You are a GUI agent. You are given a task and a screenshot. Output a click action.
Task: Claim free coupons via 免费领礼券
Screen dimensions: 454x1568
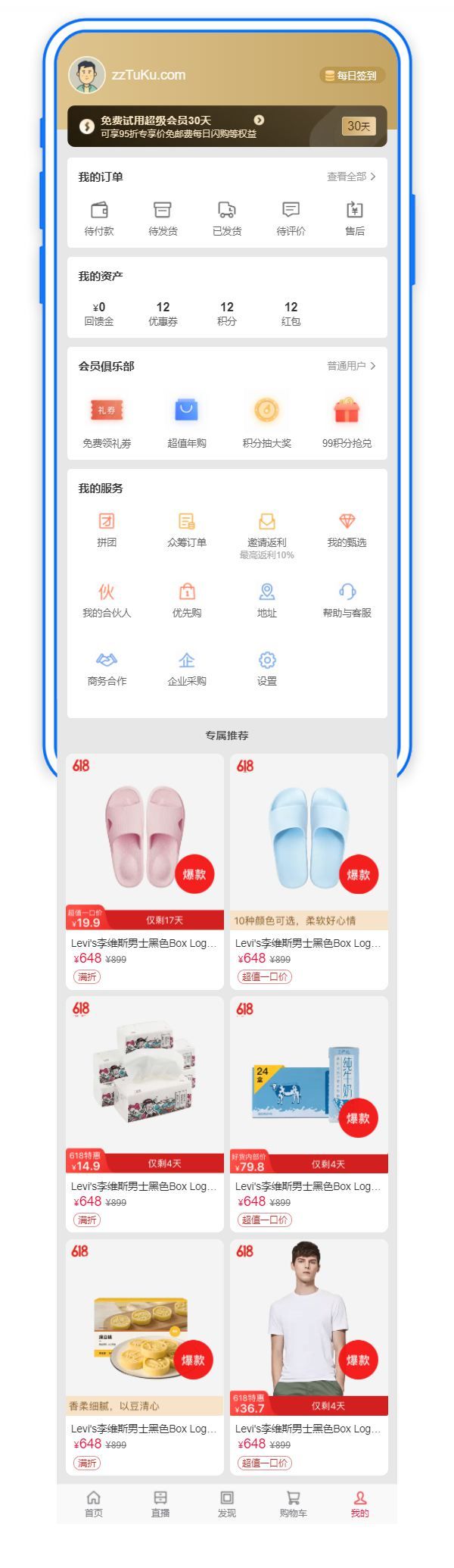(107, 422)
